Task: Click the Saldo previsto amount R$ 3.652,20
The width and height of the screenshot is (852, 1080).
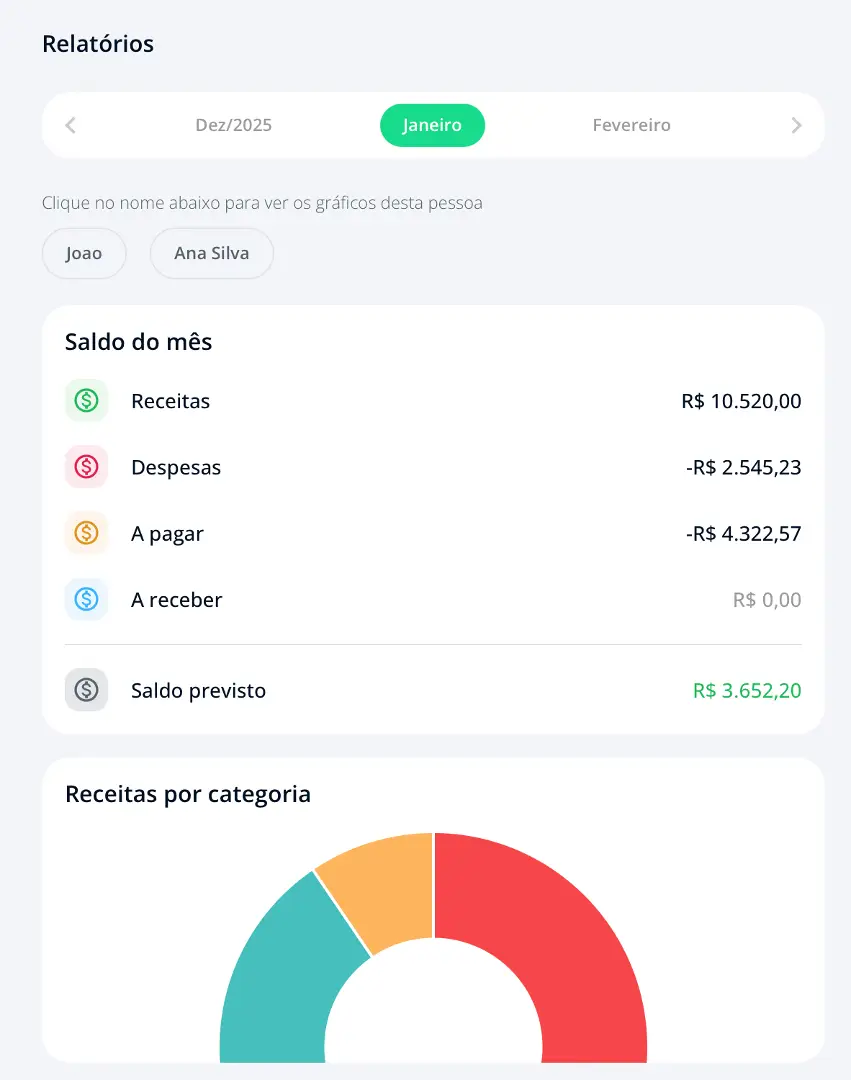Action: click(x=746, y=690)
